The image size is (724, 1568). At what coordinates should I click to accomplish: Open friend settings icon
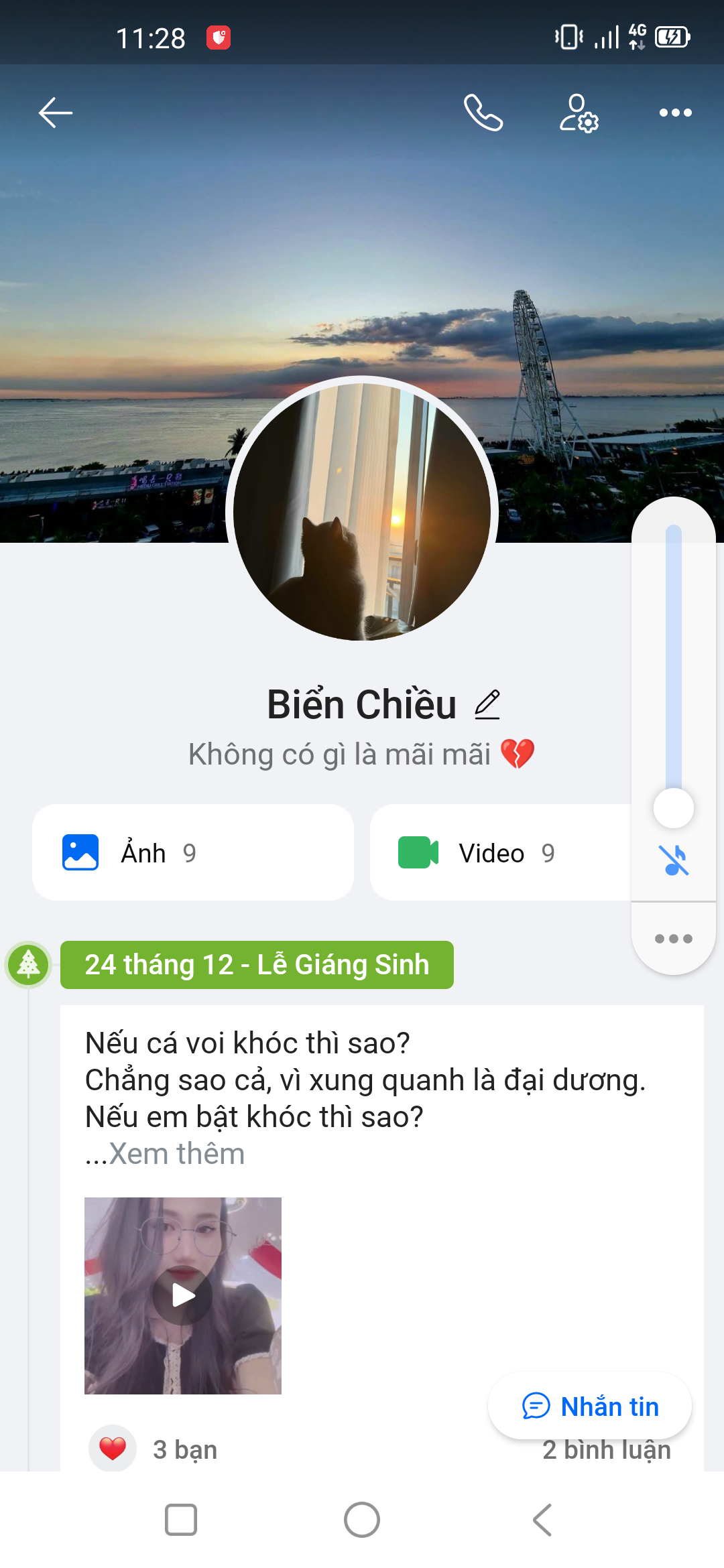coord(579,113)
